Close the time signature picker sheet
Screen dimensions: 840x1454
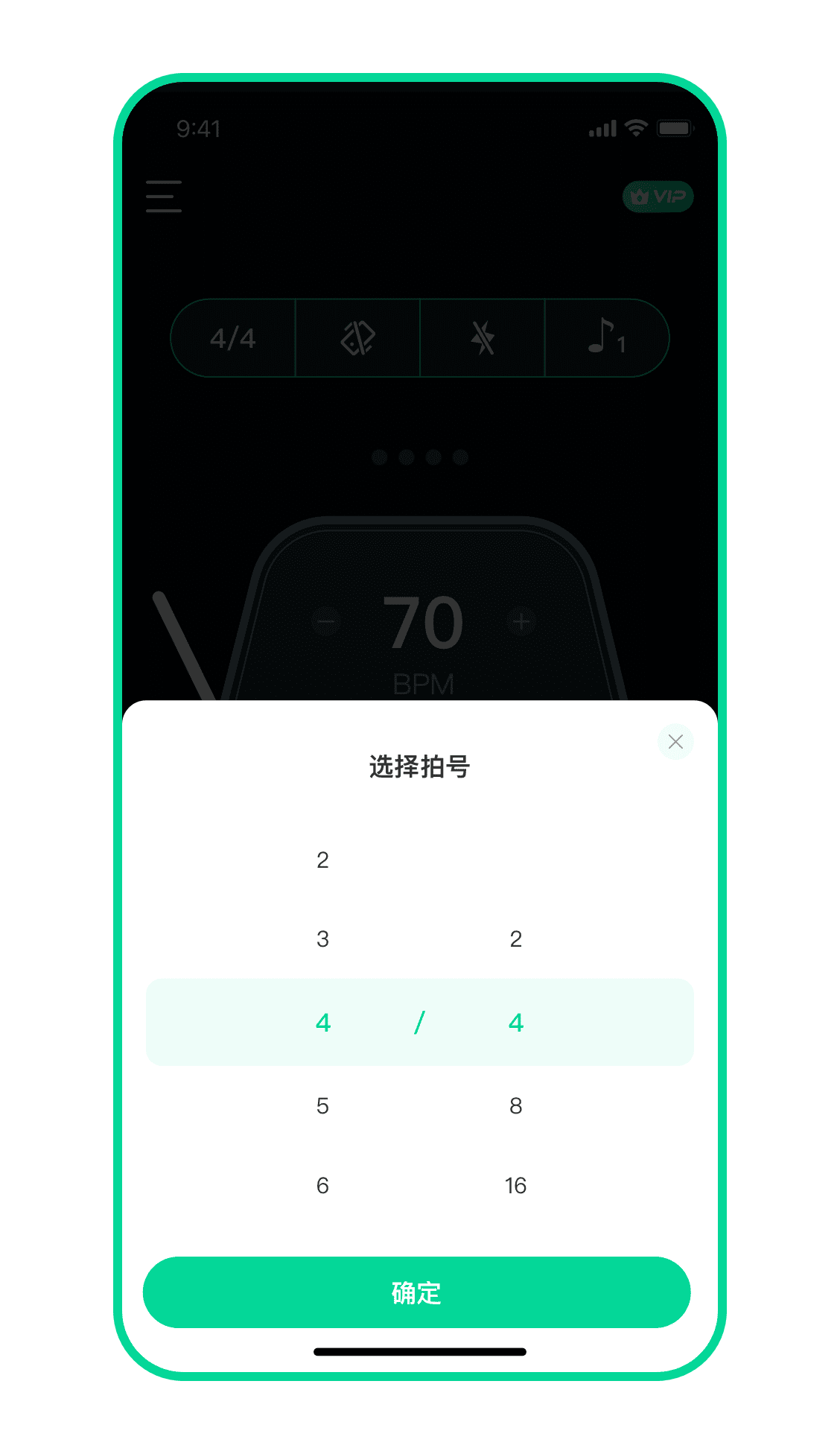[675, 742]
